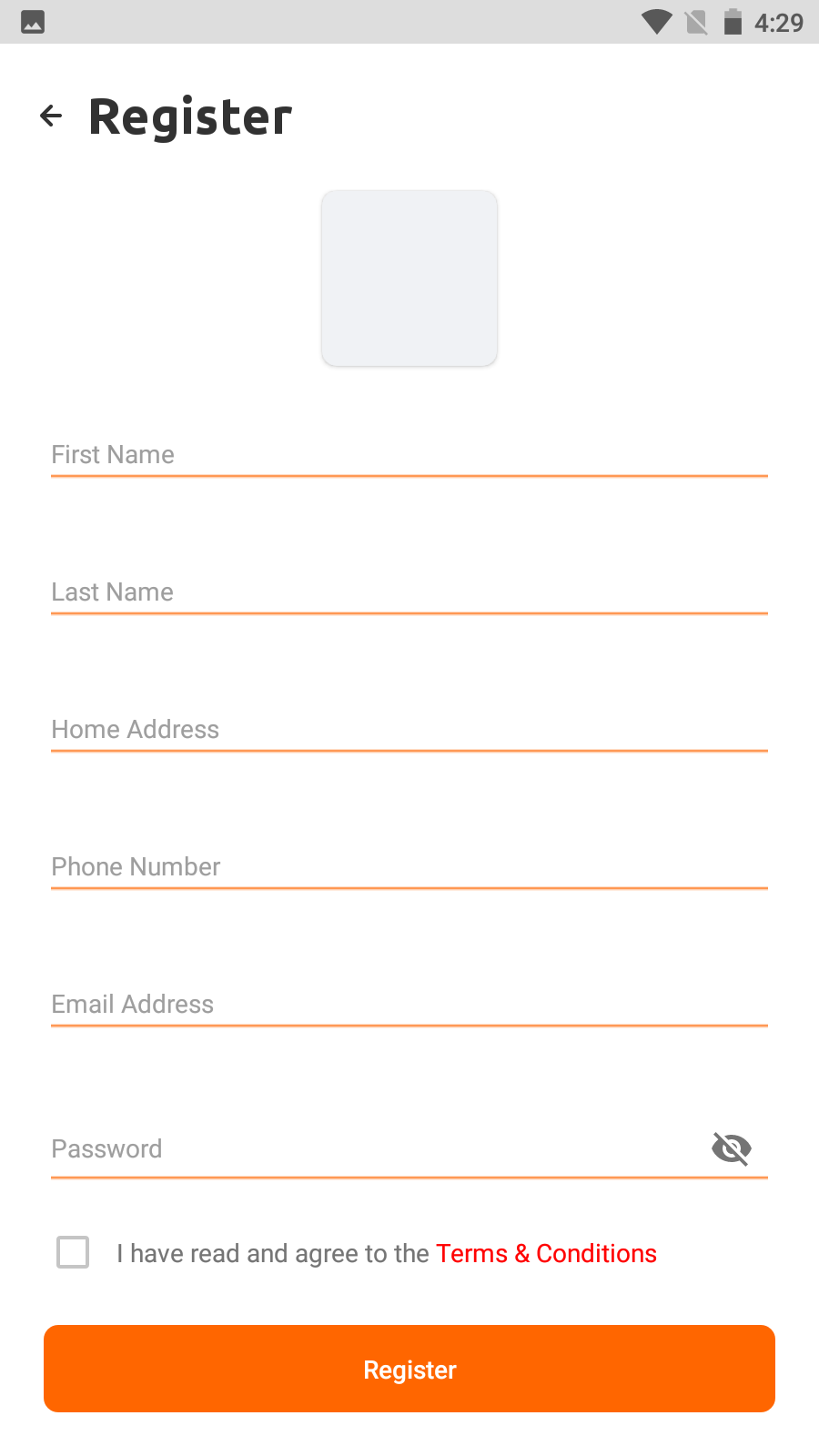
Task: Activate the Email Address field
Action: 409,1004
